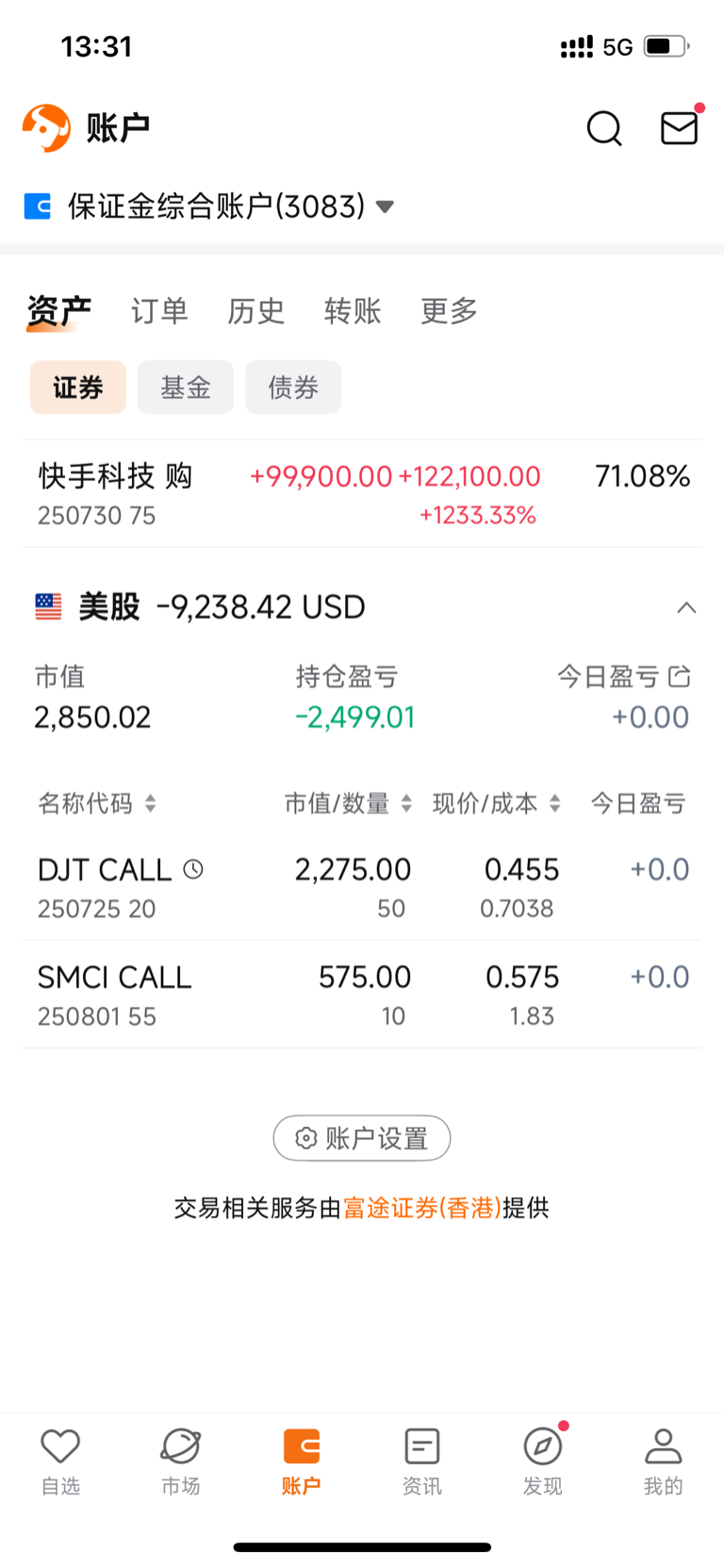Sort holdings by 名称代码

point(97,803)
